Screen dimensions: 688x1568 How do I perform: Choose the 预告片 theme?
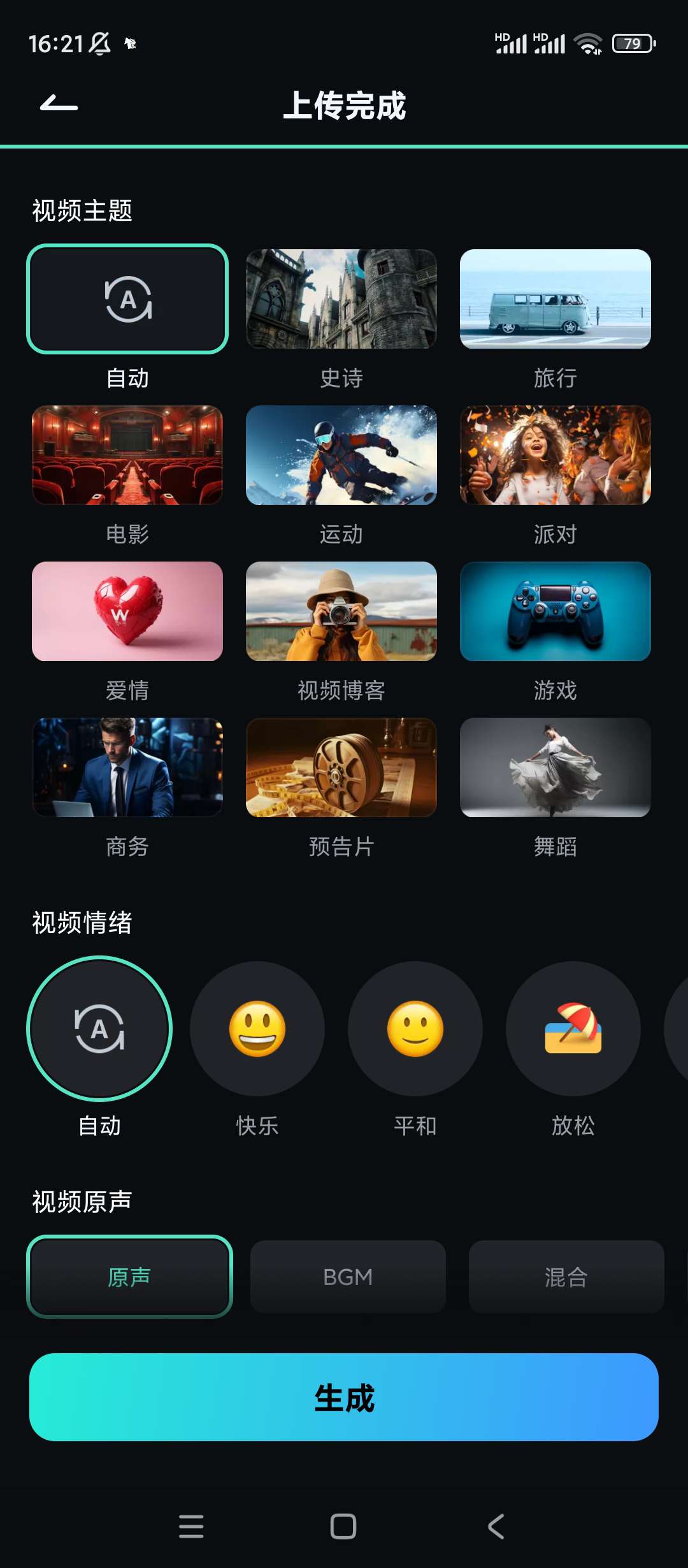tap(341, 767)
